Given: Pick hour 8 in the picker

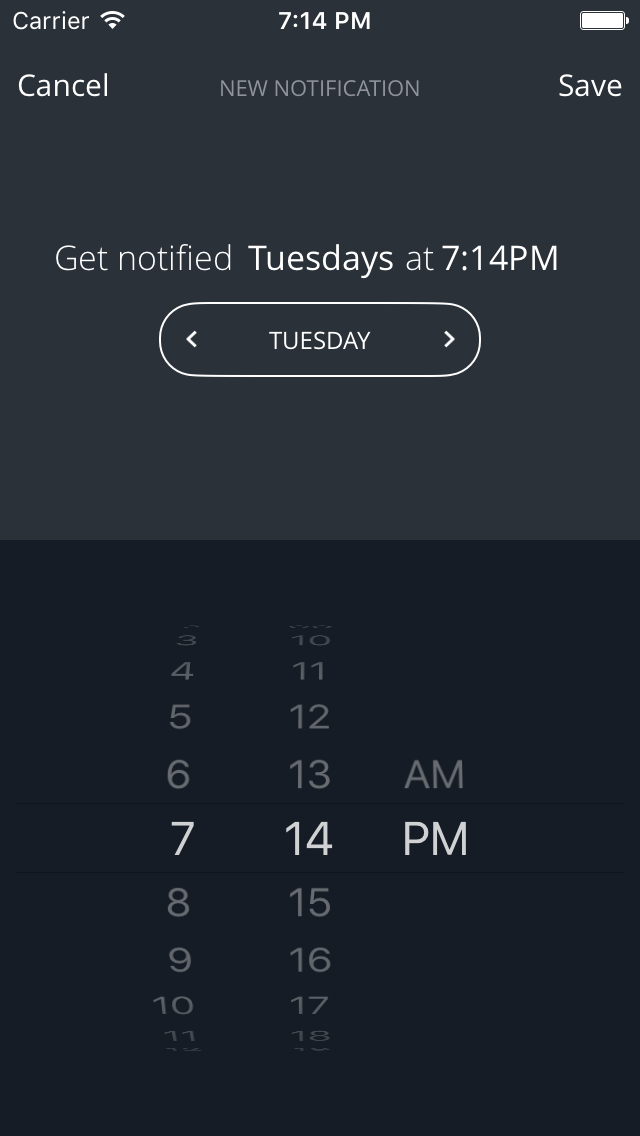Looking at the screenshot, I should 179,903.
